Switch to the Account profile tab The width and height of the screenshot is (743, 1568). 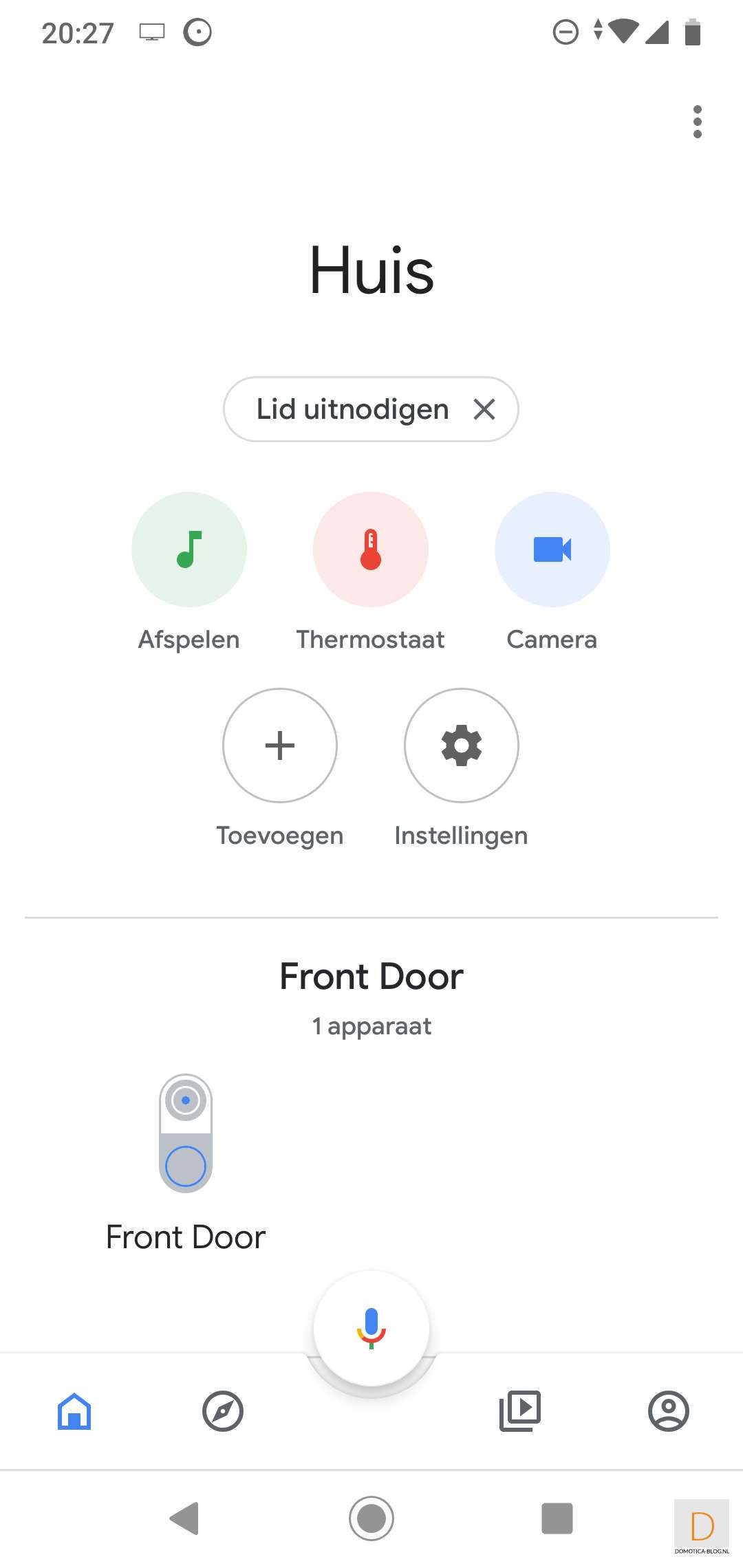669,1411
